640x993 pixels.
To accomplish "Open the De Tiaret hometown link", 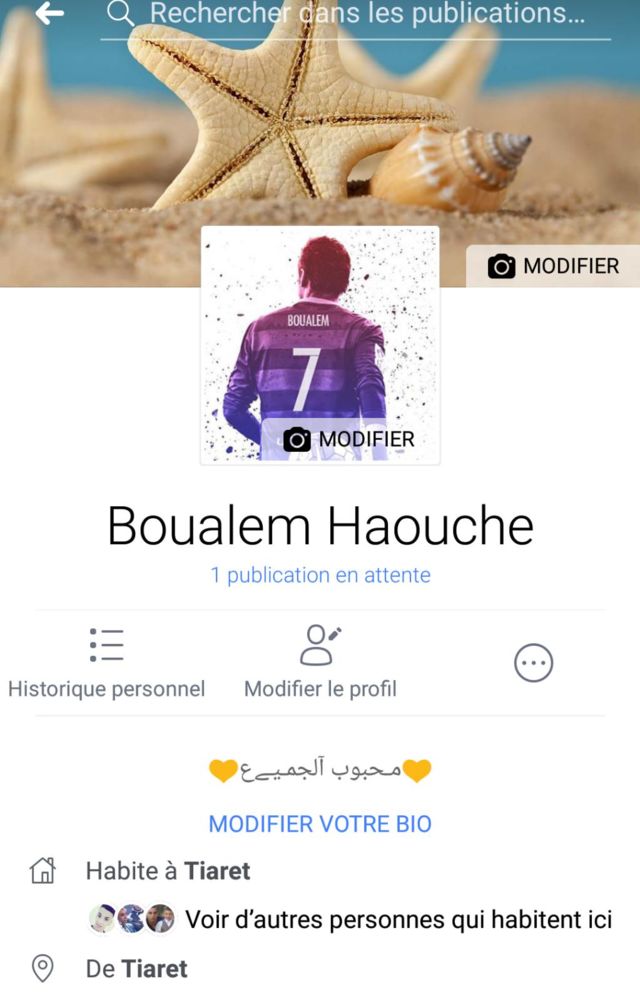I will point(154,968).
